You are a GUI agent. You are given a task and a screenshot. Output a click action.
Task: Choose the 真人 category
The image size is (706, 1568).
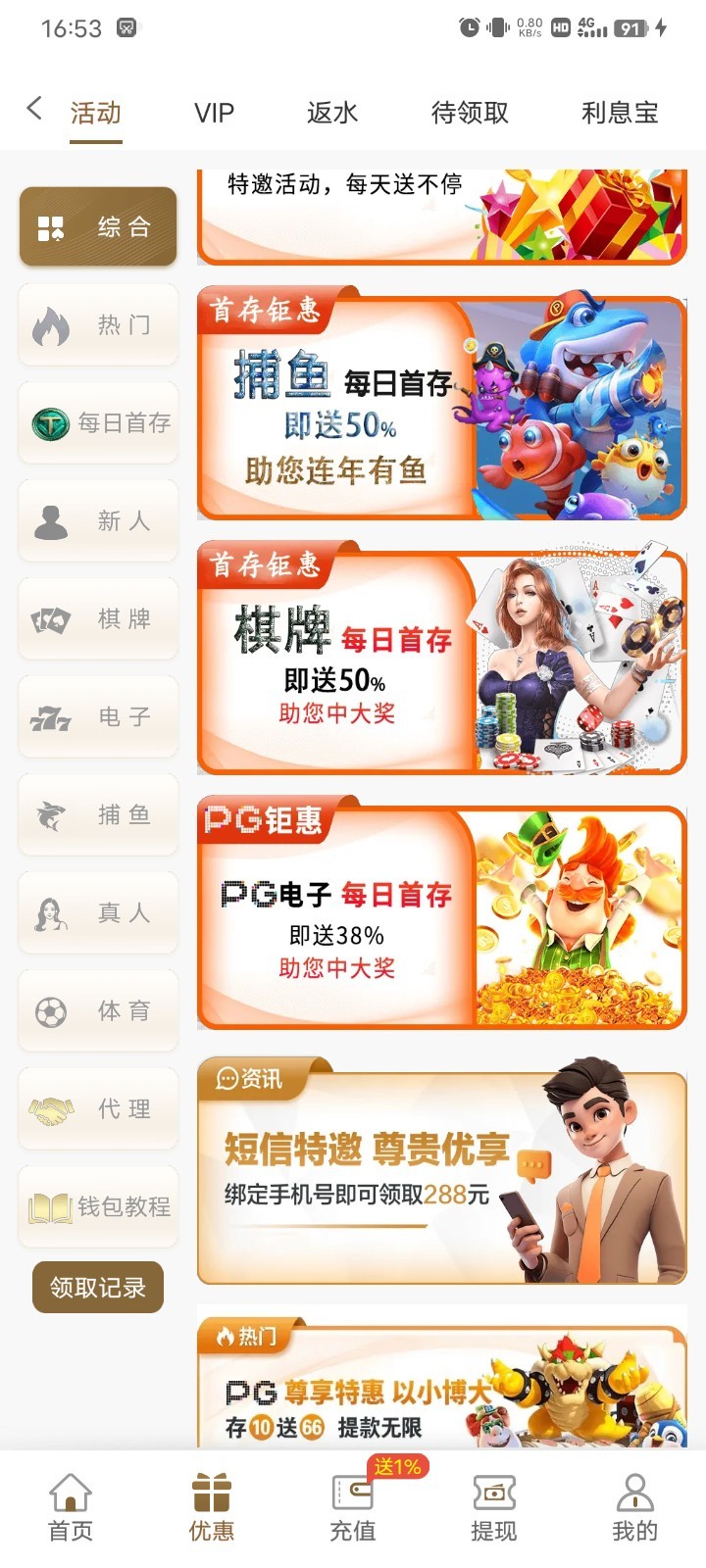(x=98, y=913)
